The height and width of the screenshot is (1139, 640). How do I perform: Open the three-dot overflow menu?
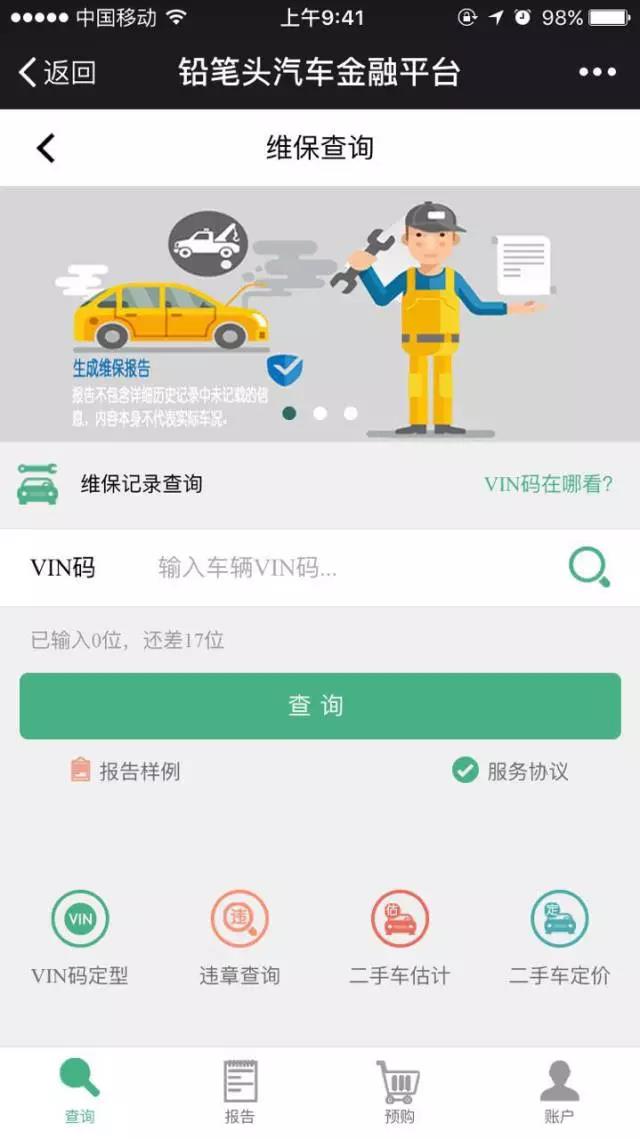pos(597,72)
